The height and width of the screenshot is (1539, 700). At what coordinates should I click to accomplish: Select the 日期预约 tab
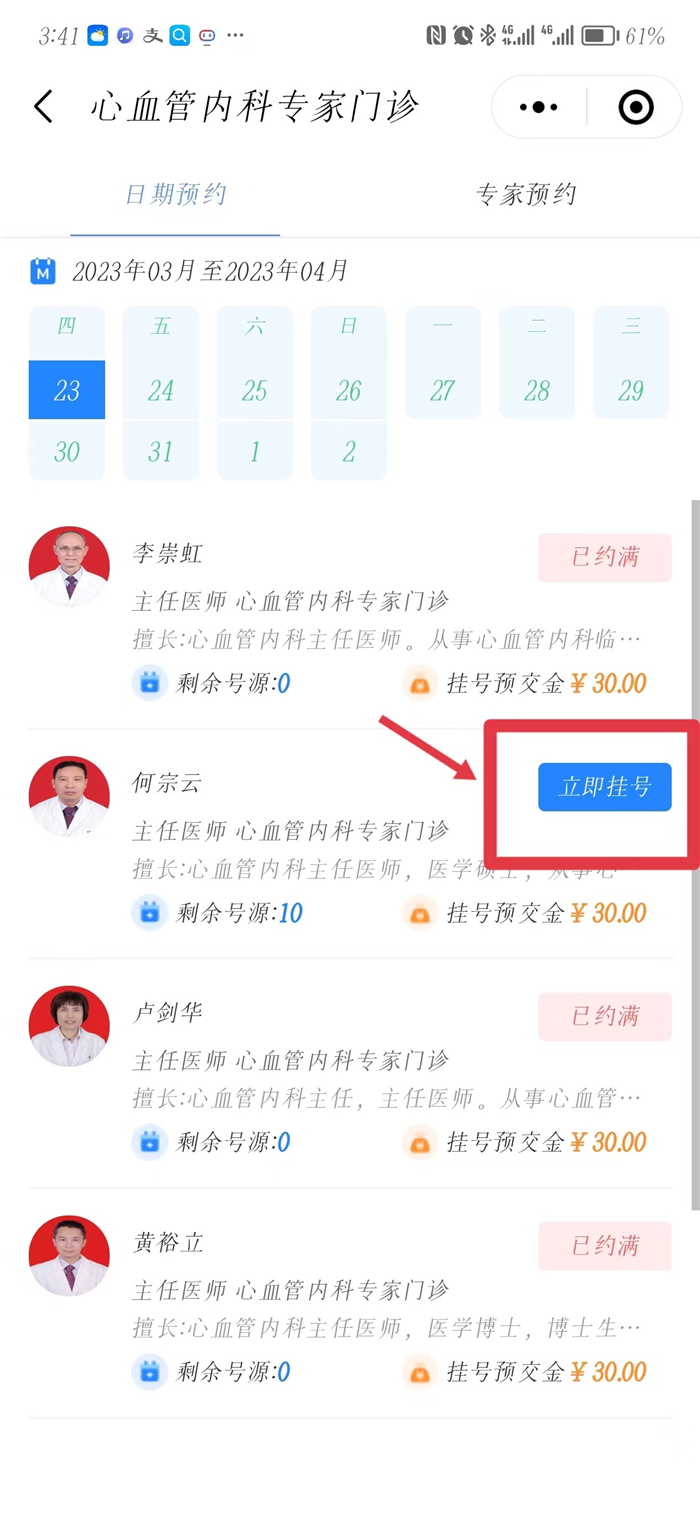(175, 194)
